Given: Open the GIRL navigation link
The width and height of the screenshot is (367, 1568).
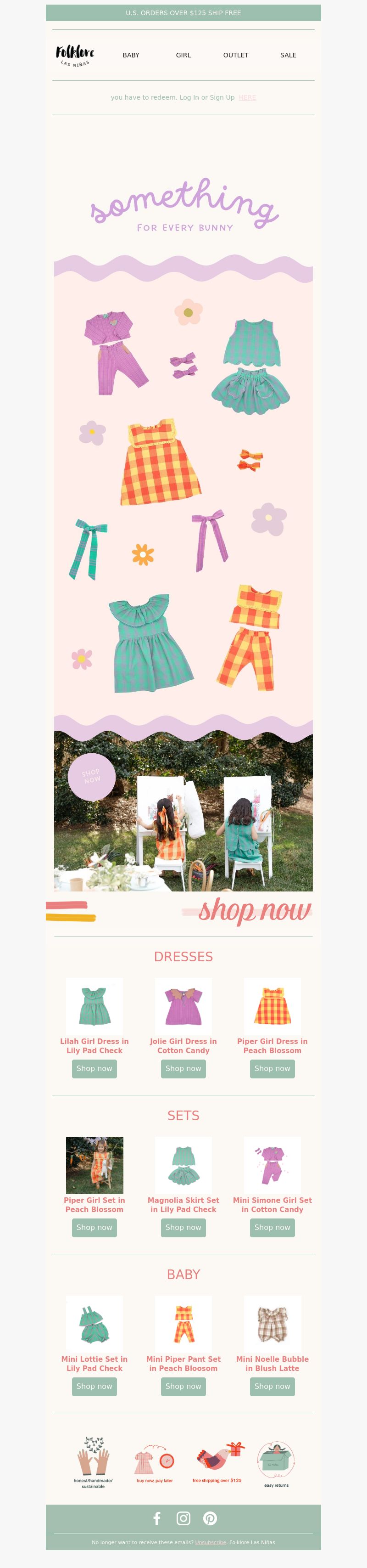Looking at the screenshot, I should click(183, 56).
